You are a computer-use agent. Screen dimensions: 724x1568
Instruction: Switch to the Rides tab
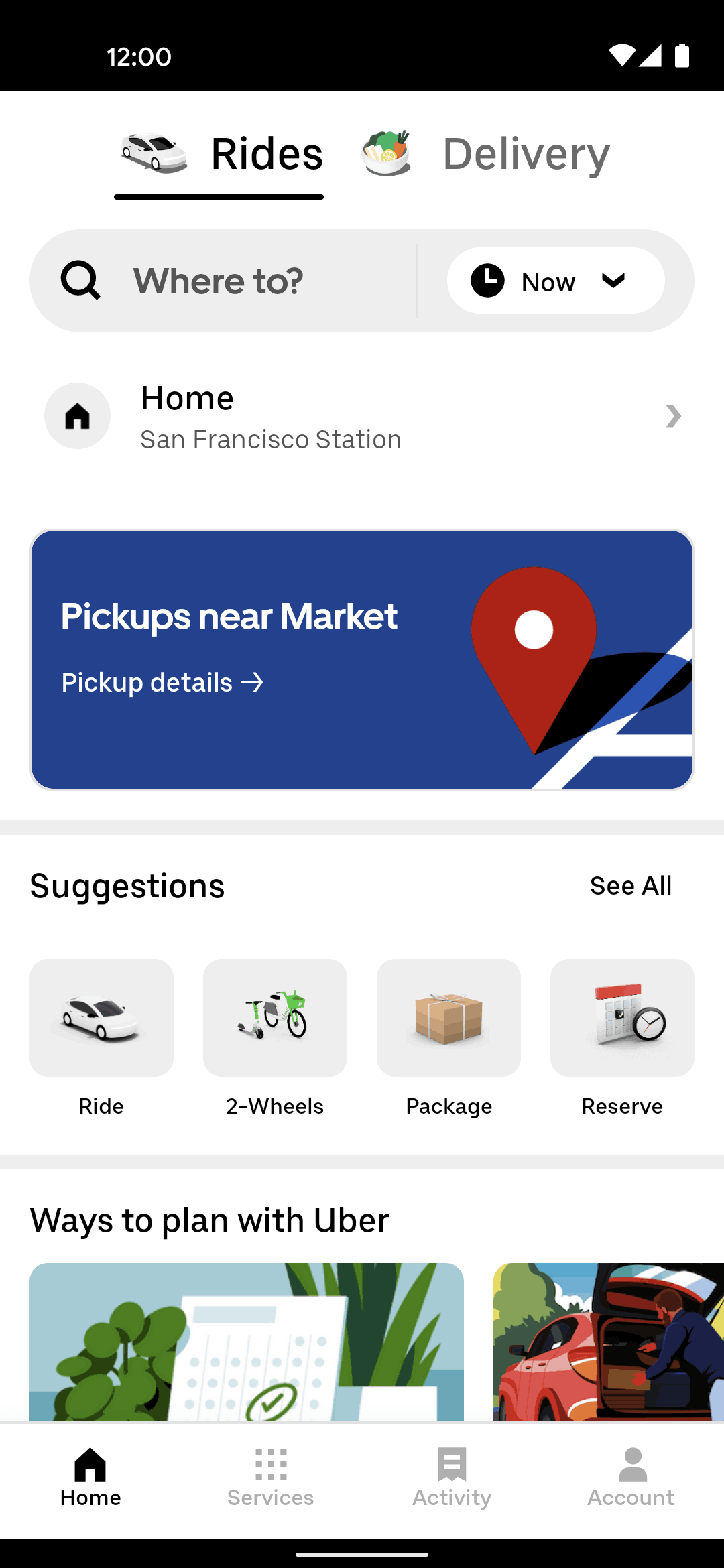(221, 154)
